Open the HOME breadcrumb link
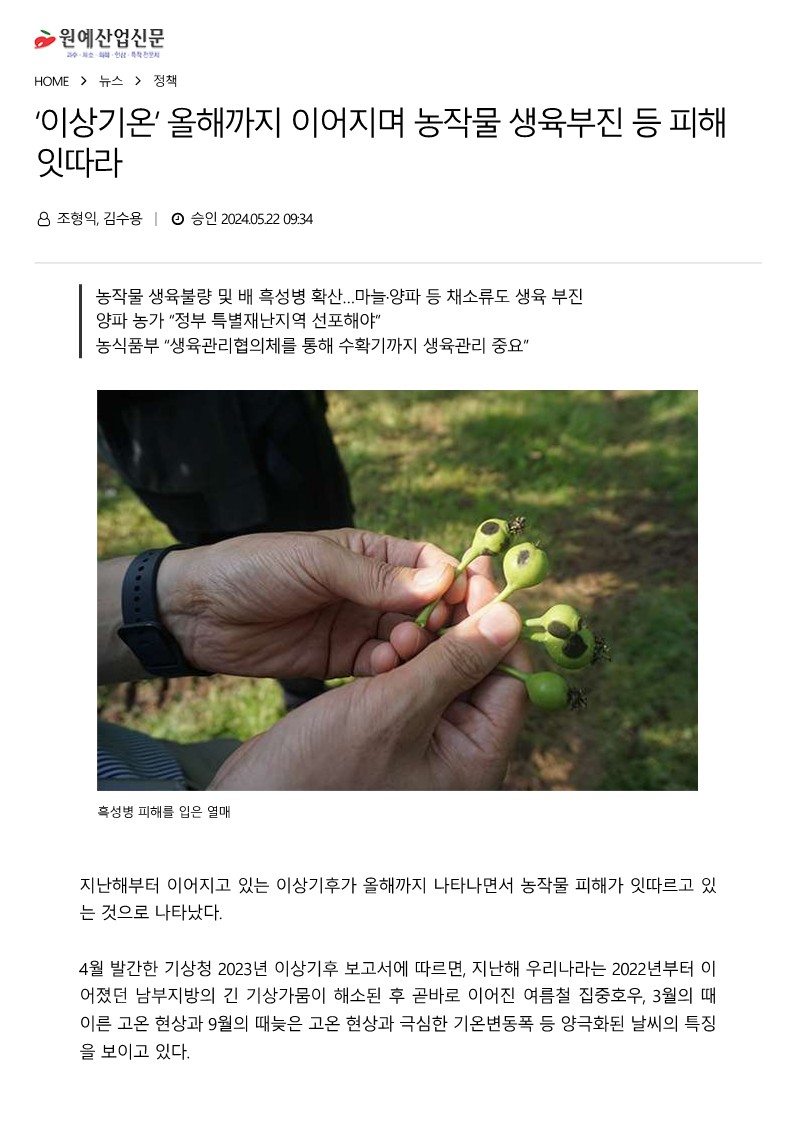 [x=51, y=81]
